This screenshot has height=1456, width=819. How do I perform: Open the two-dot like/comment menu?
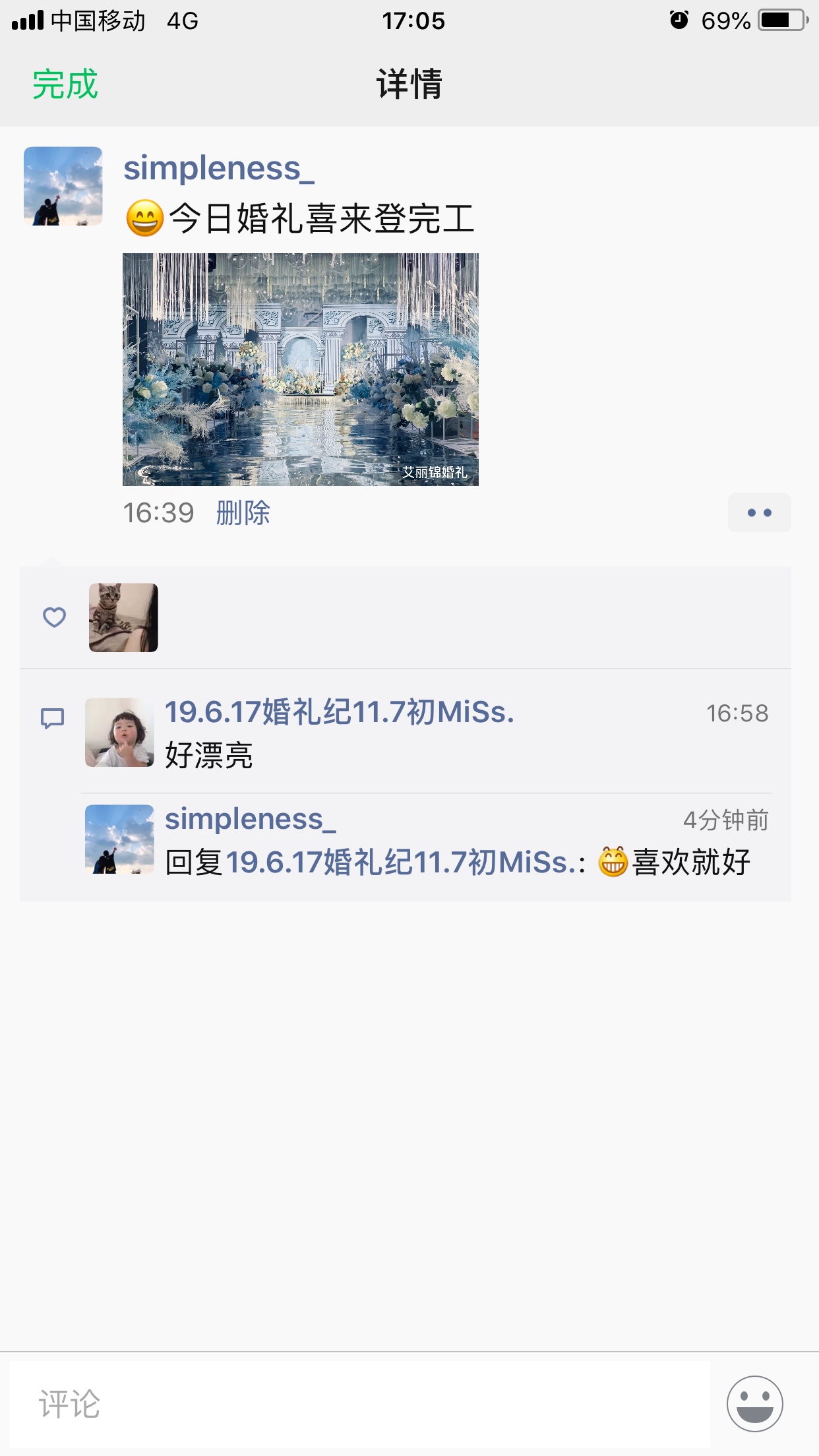pos(759,512)
